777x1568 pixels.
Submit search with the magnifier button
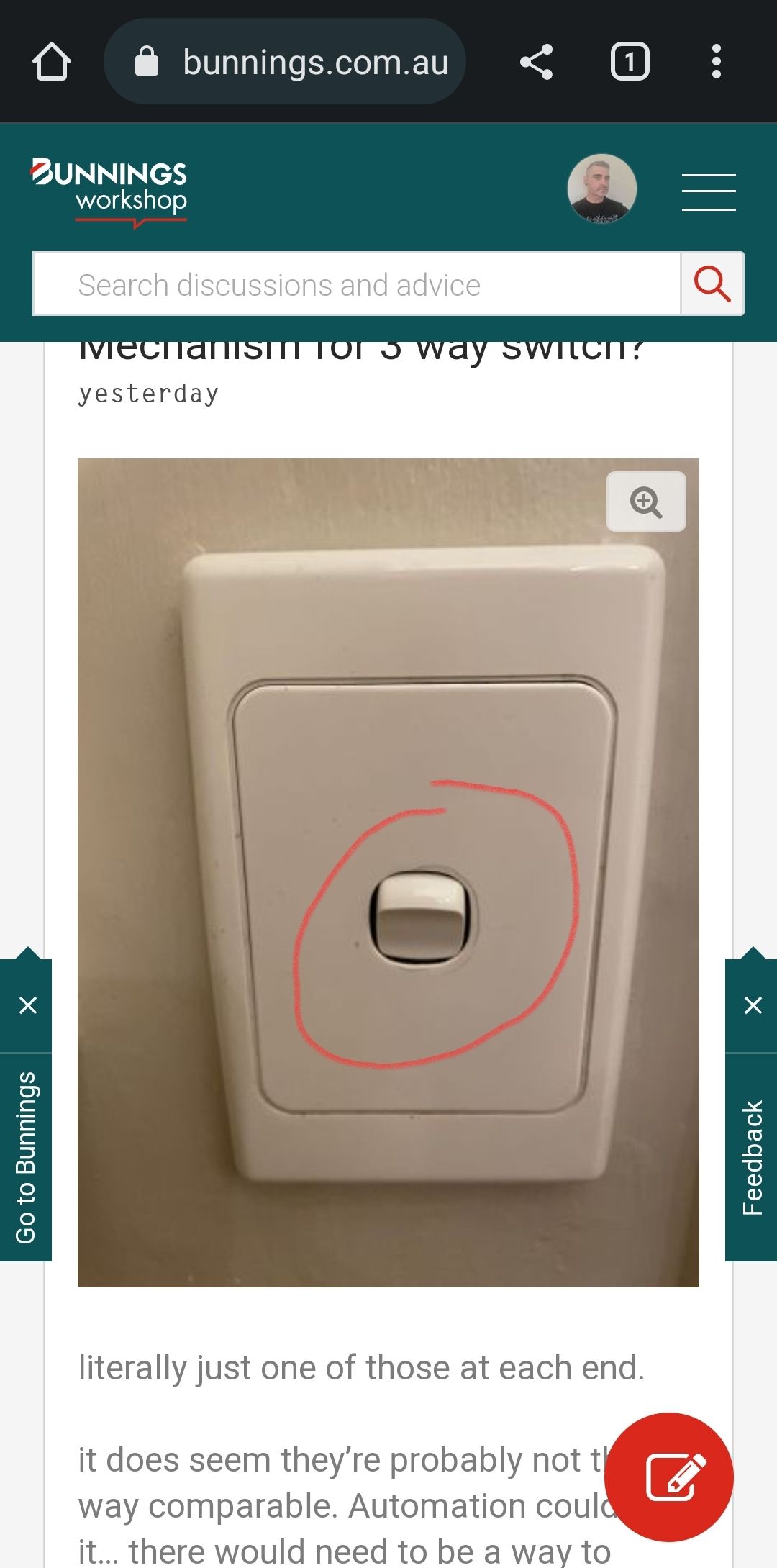click(712, 284)
